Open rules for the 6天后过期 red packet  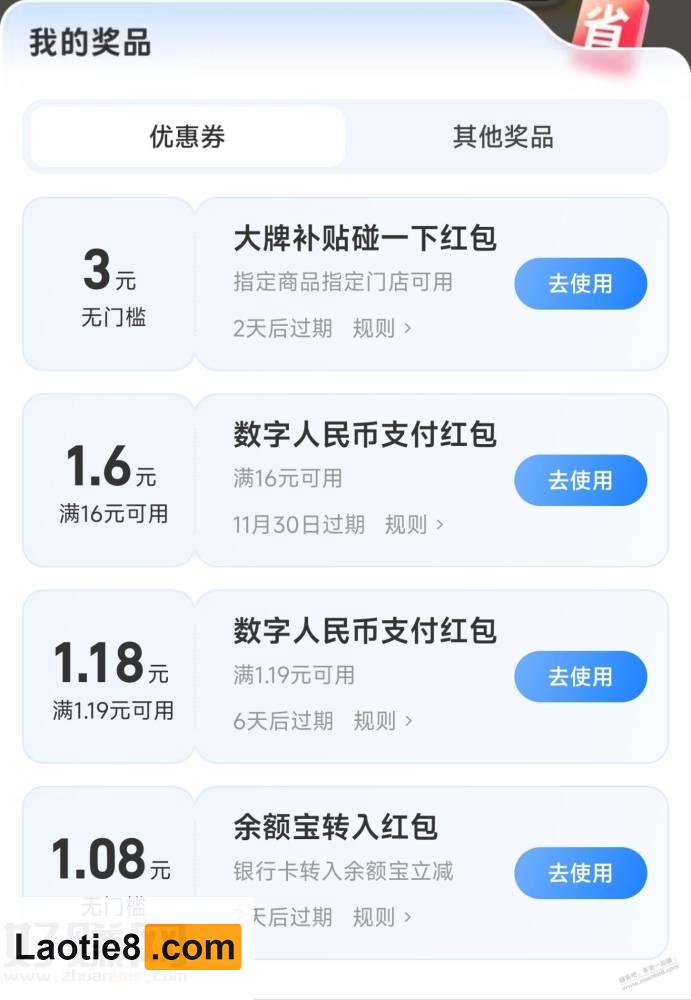[382, 720]
